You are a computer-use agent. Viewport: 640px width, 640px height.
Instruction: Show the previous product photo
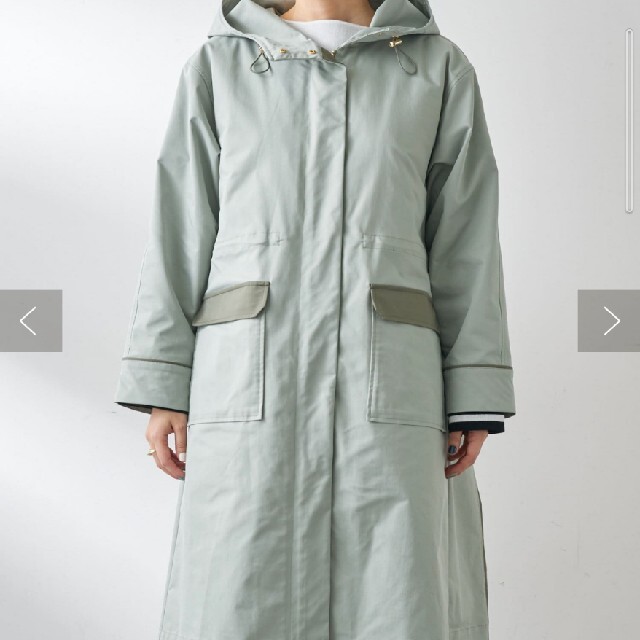(30, 321)
